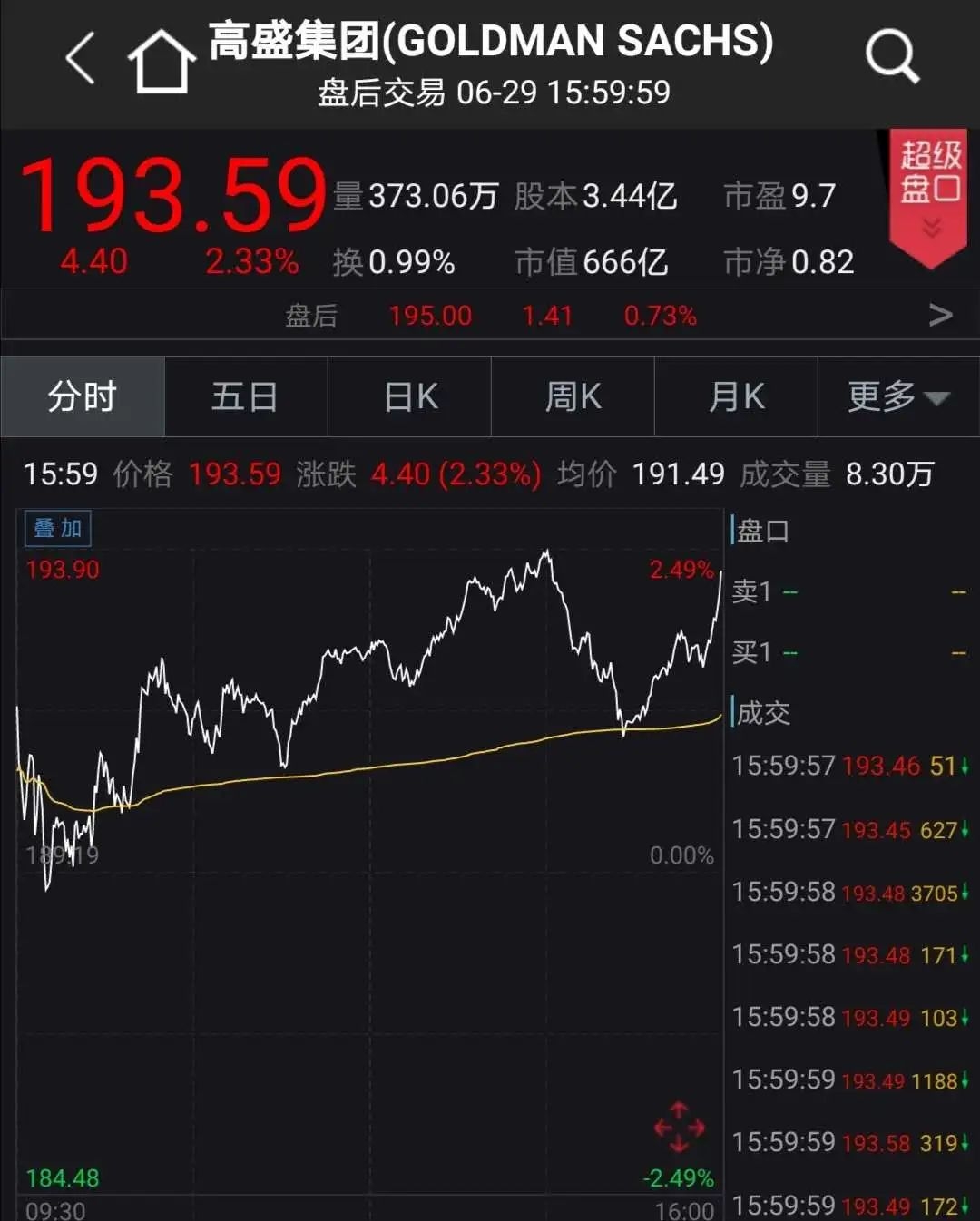Go back using the top-left arrow

tap(80, 58)
